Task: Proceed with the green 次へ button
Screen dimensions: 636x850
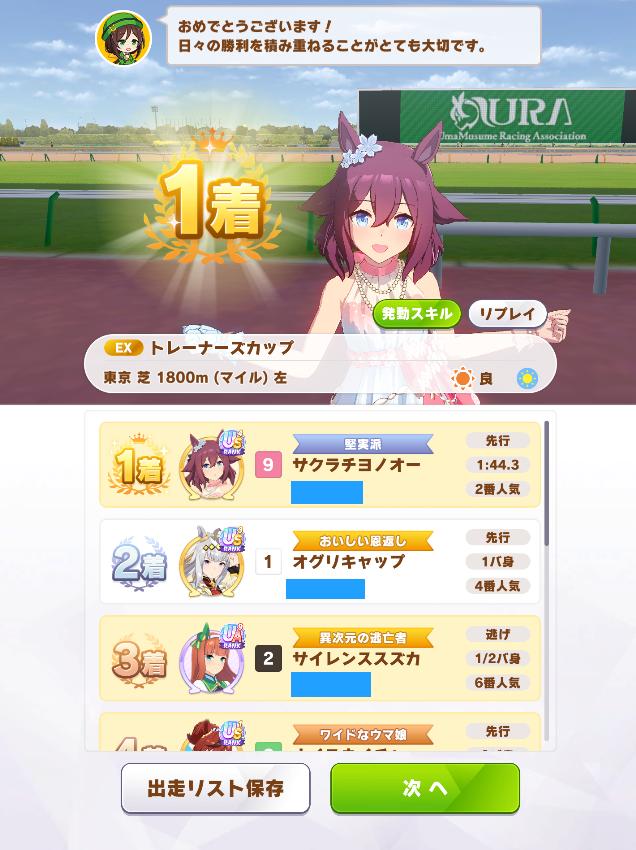Action: 425,788
